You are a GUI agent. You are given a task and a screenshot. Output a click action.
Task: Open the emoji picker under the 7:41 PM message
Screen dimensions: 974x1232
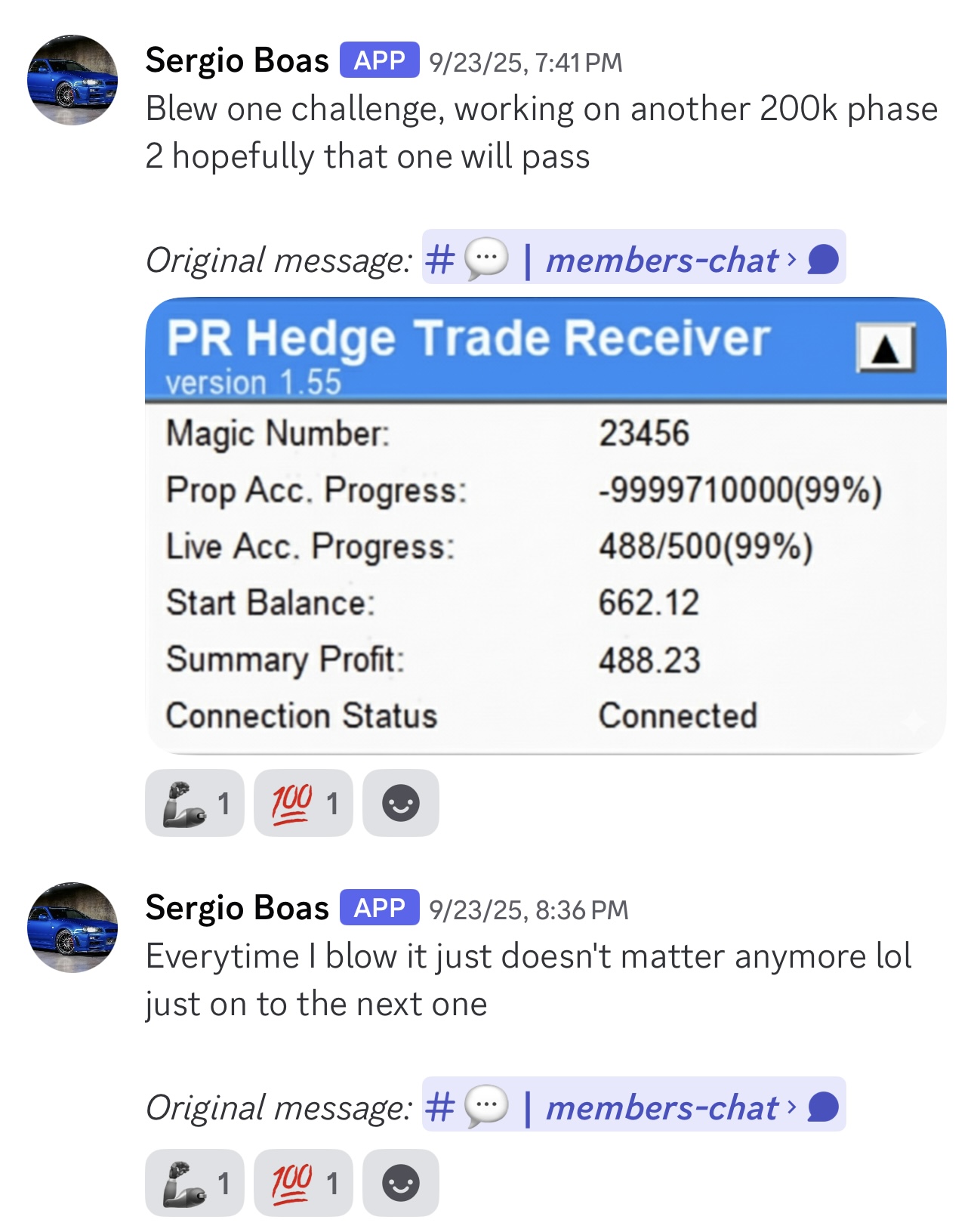pyautogui.click(x=400, y=803)
